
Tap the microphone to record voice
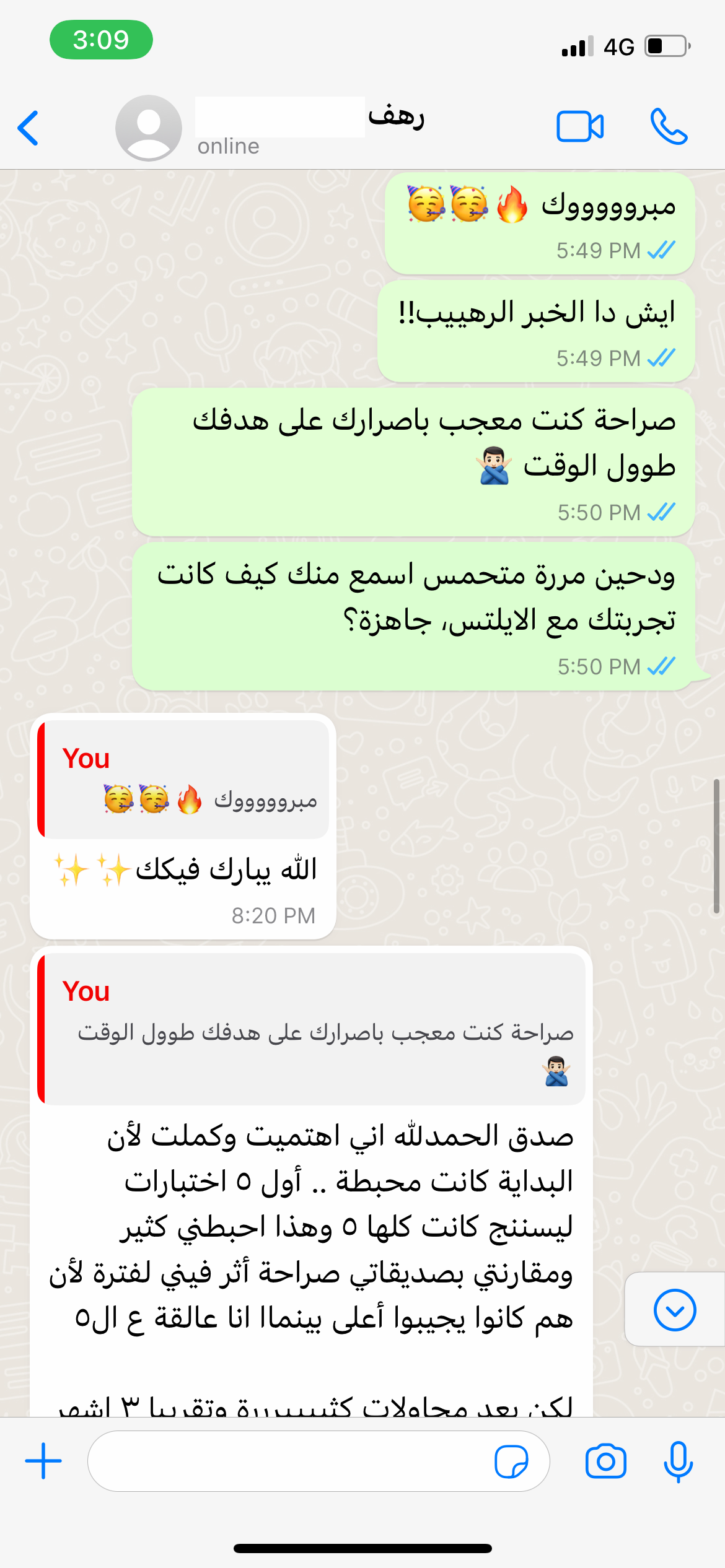678,1461
